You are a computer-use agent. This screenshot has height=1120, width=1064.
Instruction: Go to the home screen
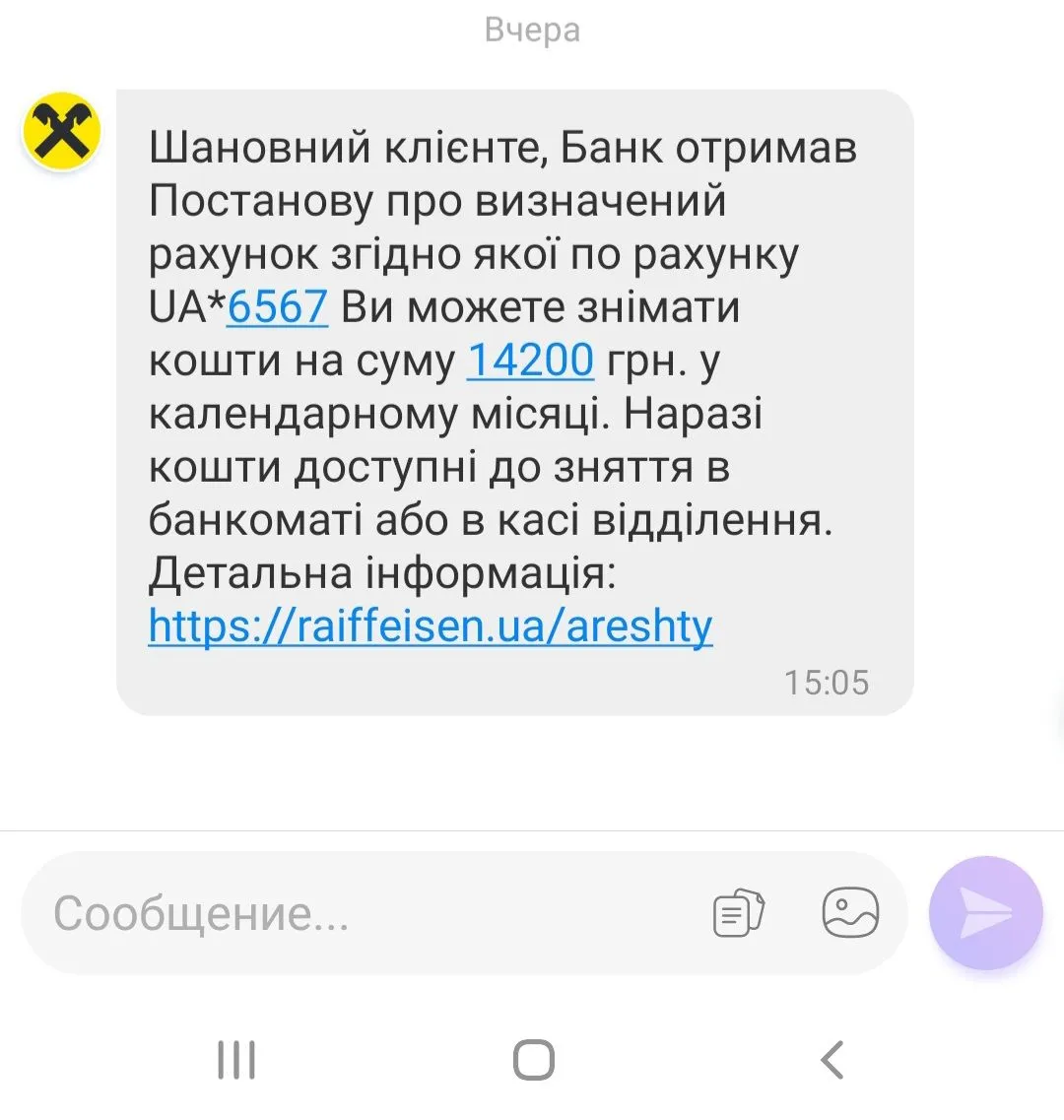[x=533, y=1061]
